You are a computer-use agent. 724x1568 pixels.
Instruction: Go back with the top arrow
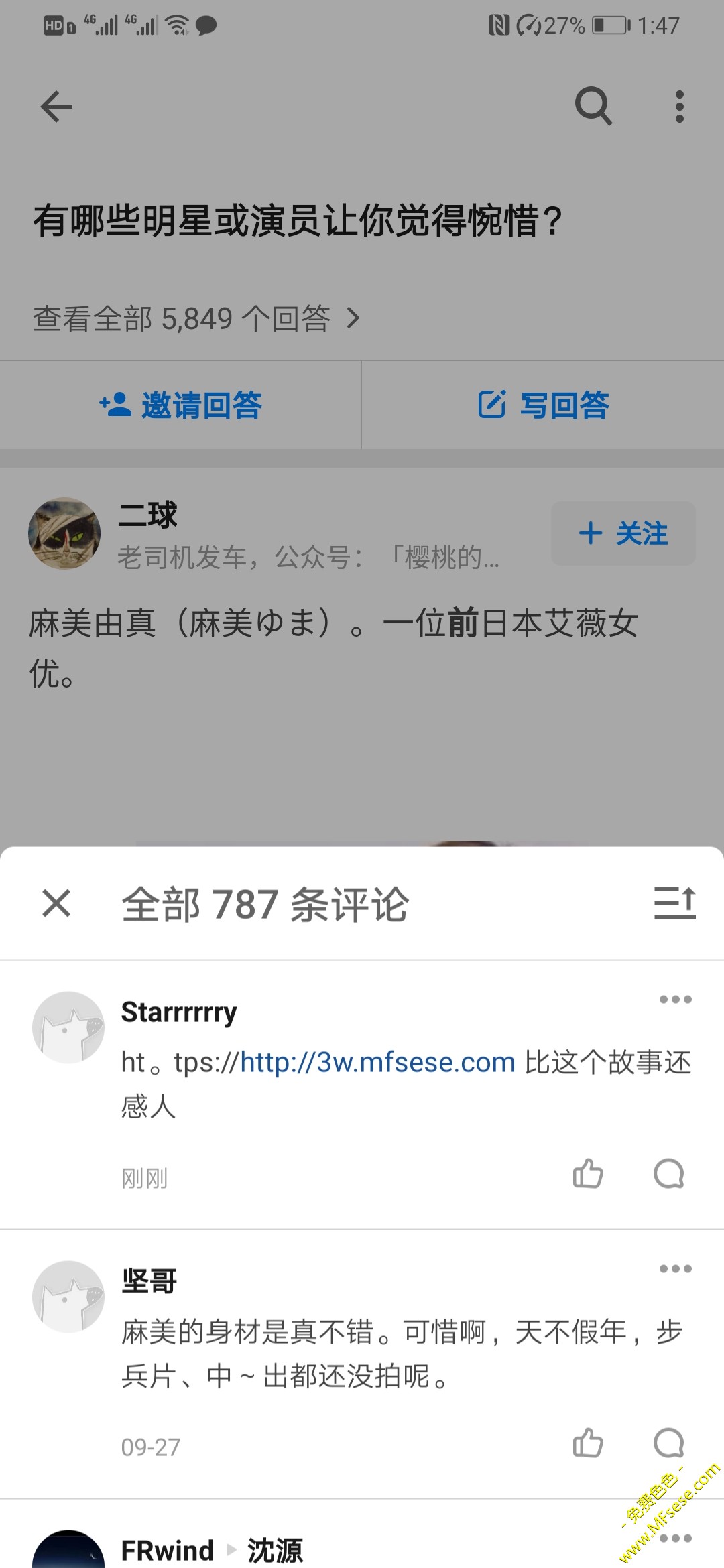click(x=56, y=107)
